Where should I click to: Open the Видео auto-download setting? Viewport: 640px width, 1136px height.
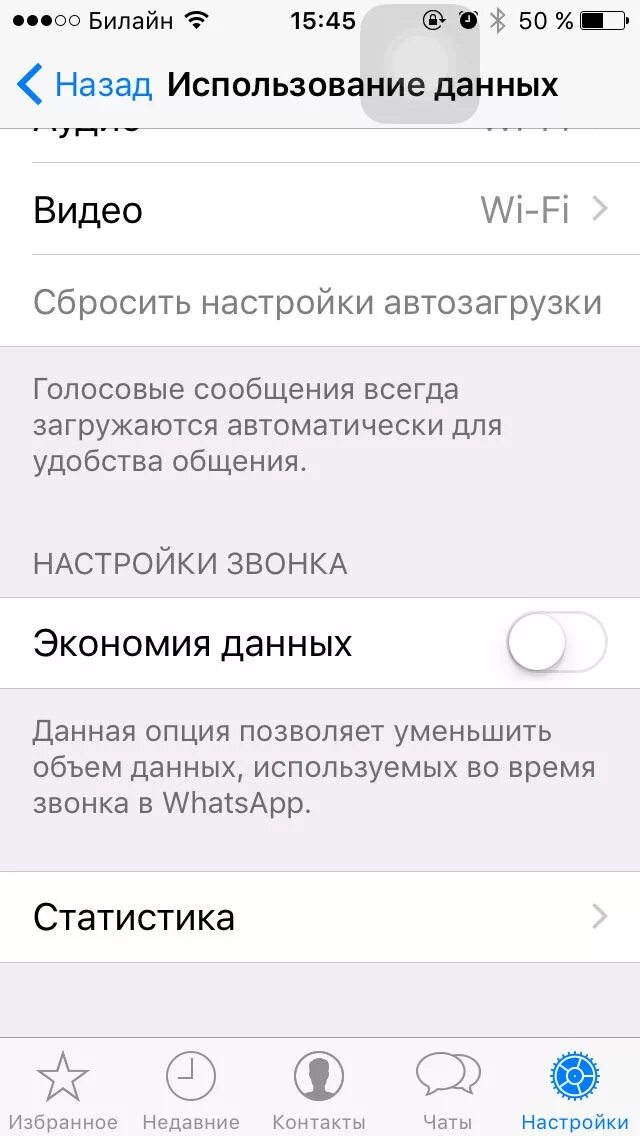pyautogui.click(x=320, y=209)
